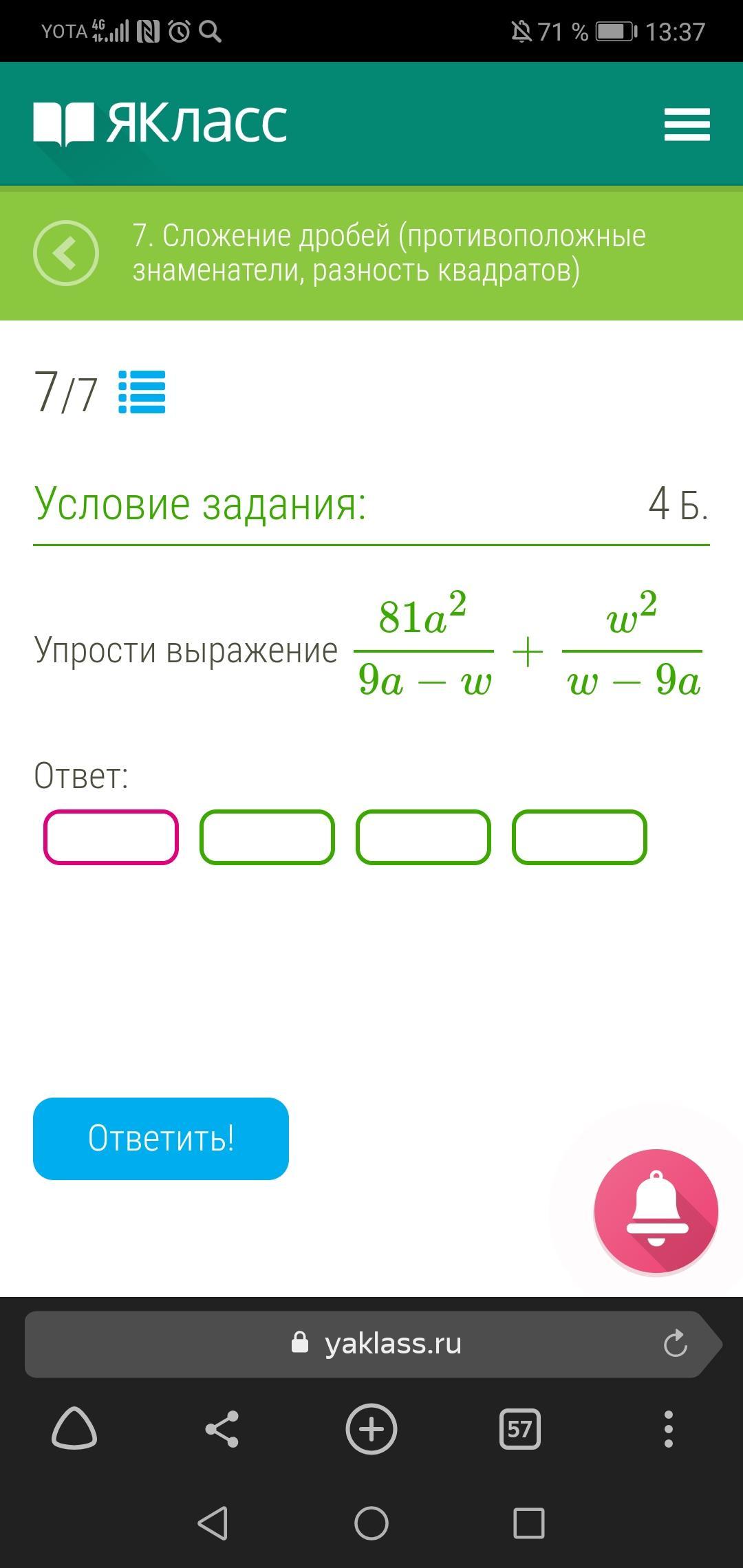Go to the system home screen
743x1568 pixels.
click(x=371, y=1523)
